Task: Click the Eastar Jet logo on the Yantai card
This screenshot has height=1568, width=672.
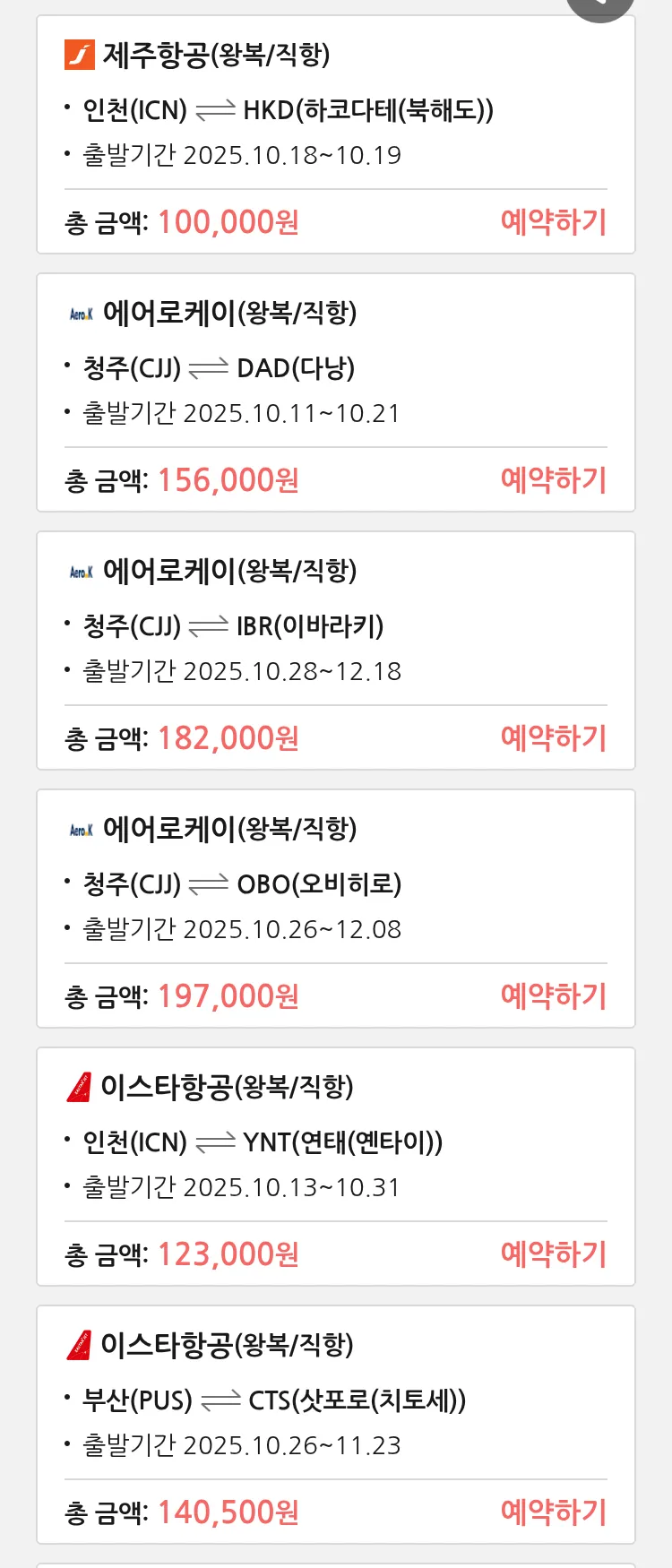Action: coord(80,1086)
